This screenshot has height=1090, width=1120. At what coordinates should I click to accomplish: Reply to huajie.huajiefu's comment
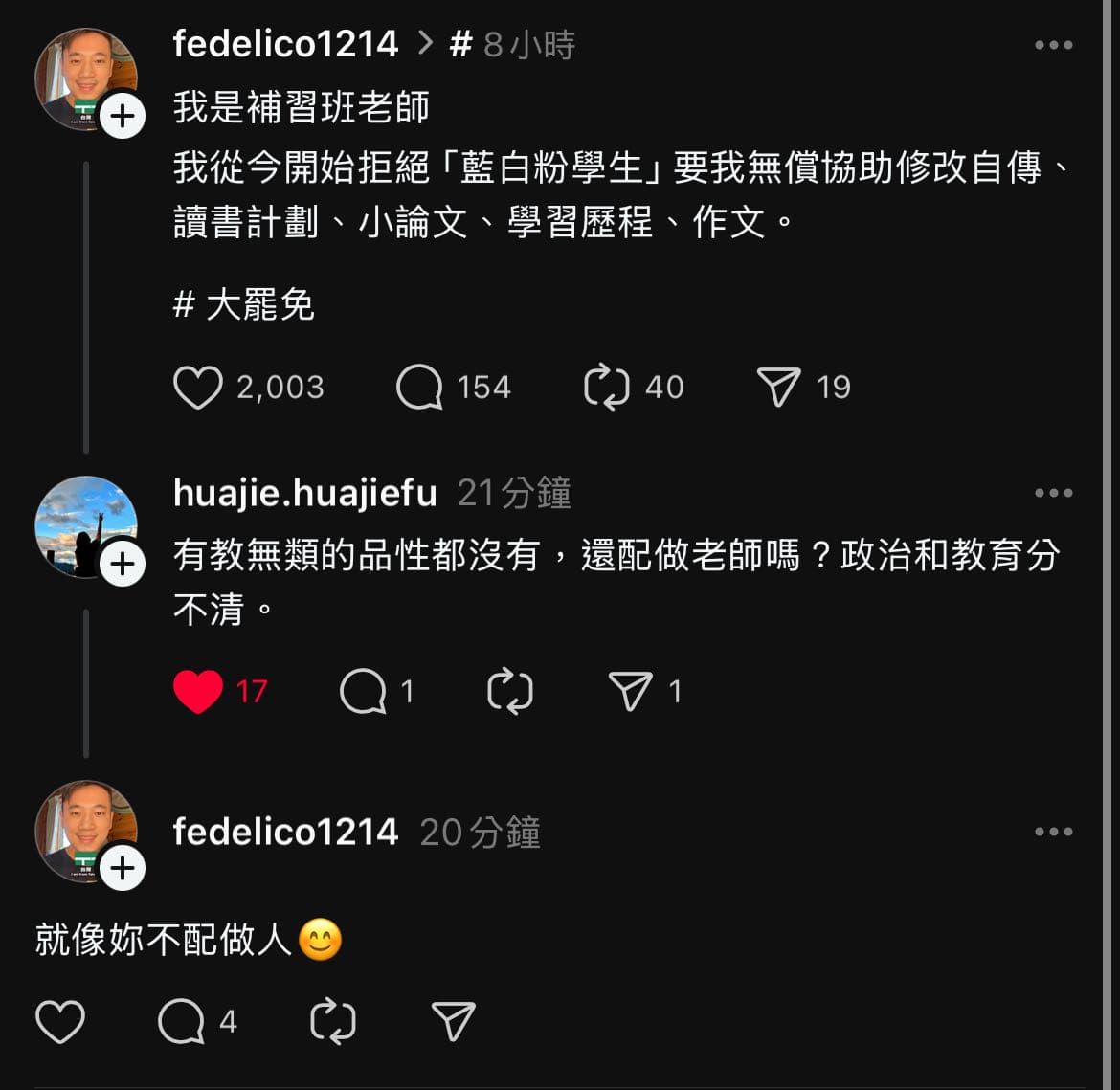pos(363,691)
